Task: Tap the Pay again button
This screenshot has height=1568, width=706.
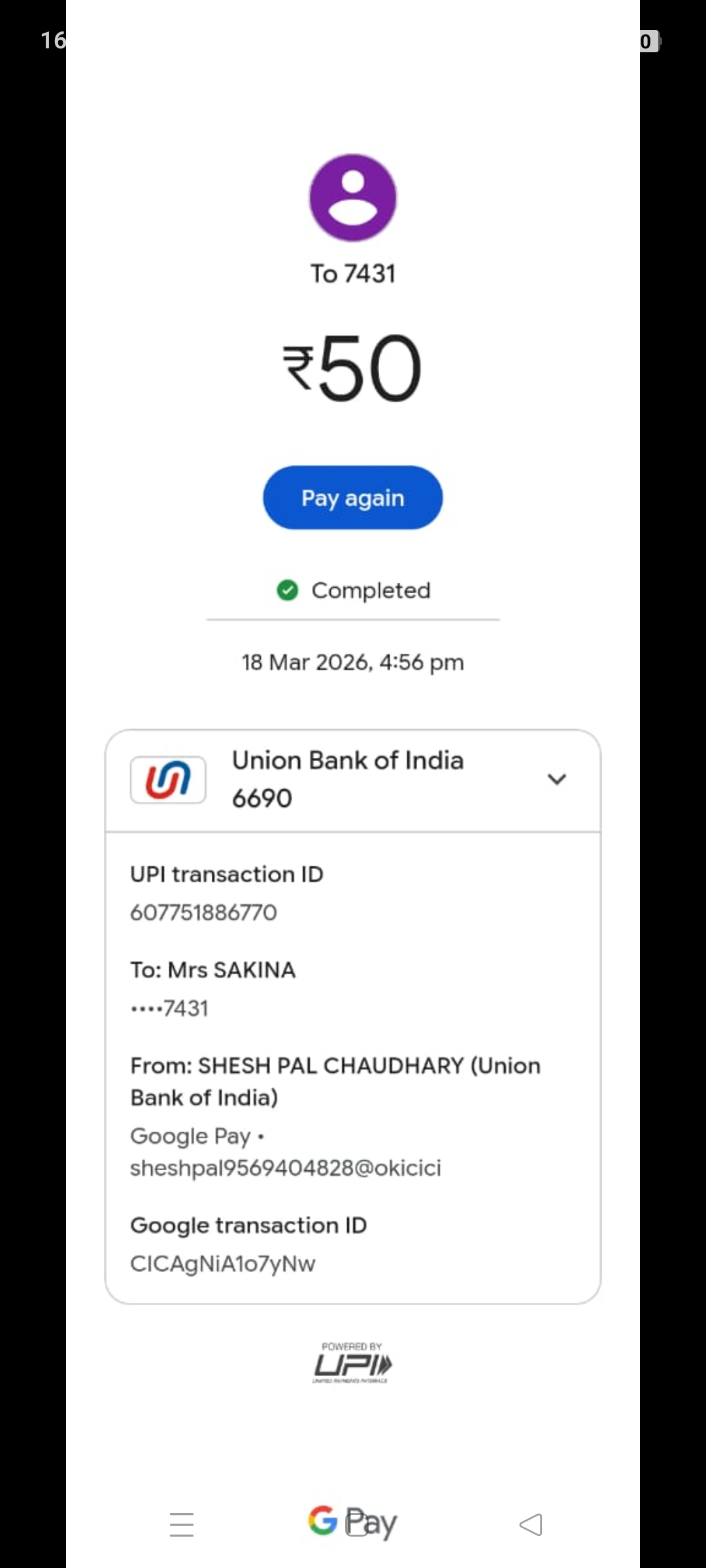Action: click(x=352, y=498)
